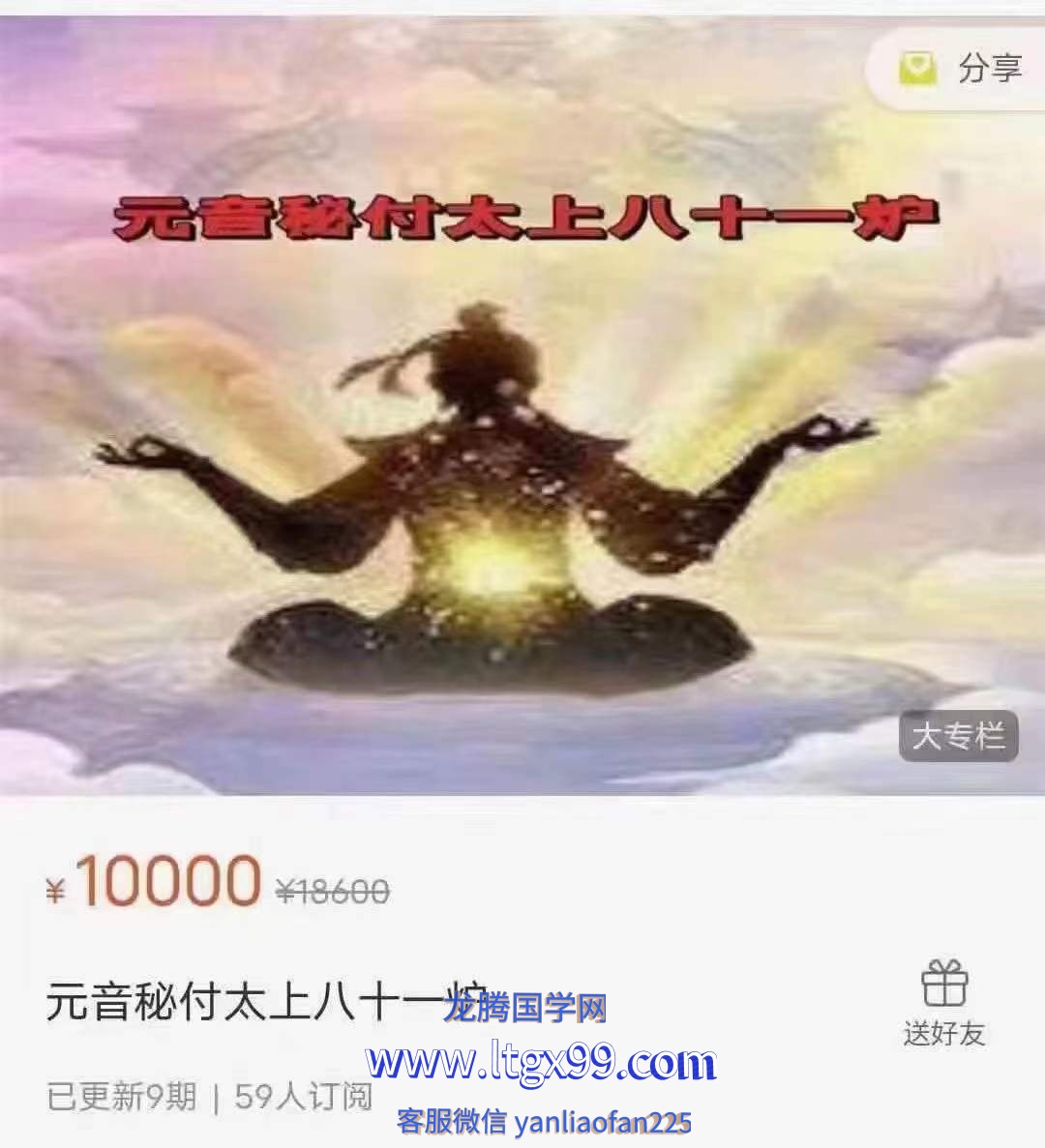Viewport: 1045px width, 1148px height.
Task: Share this column via 分享 button
Action: 962,68
